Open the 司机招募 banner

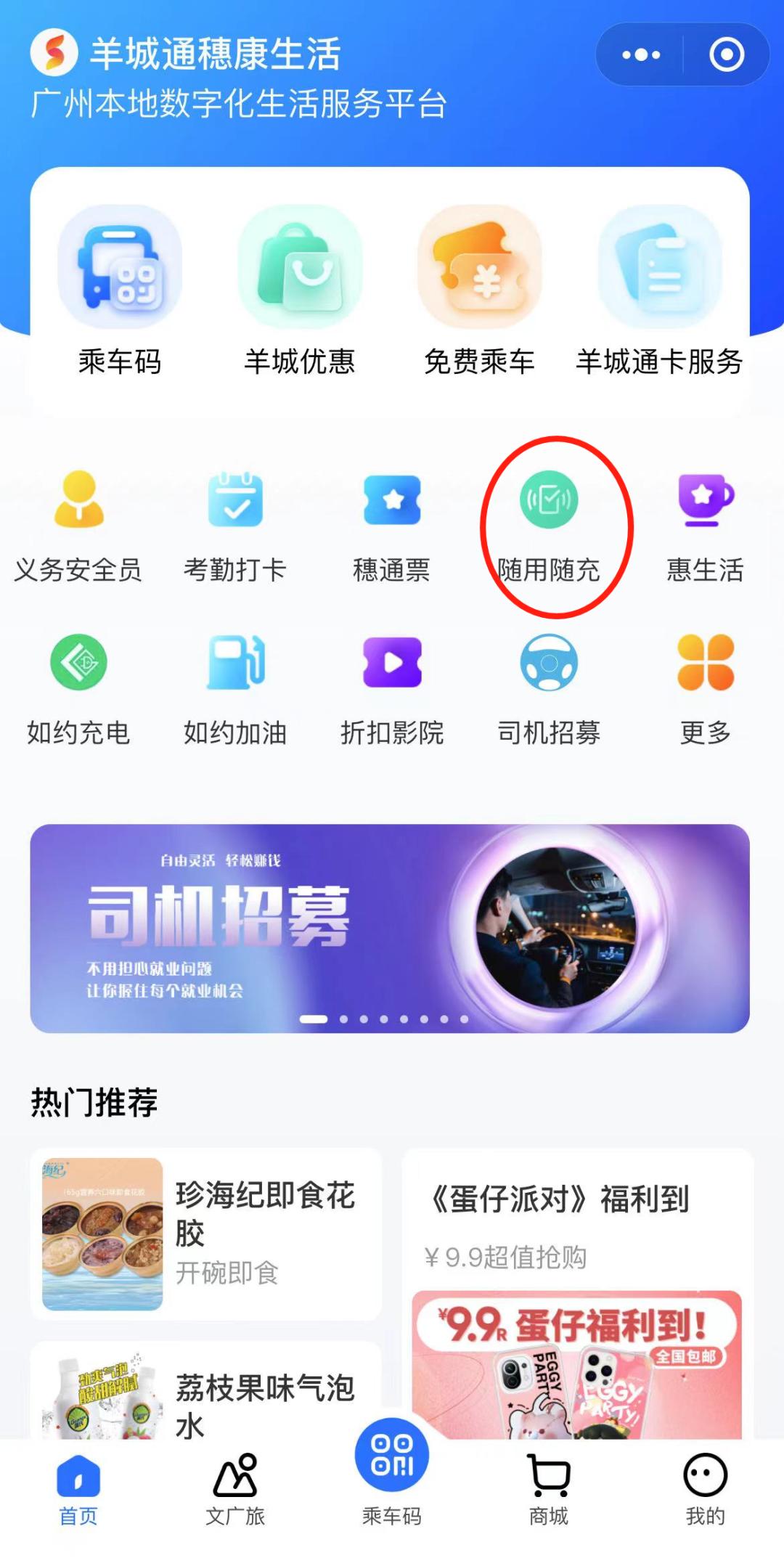(389, 928)
